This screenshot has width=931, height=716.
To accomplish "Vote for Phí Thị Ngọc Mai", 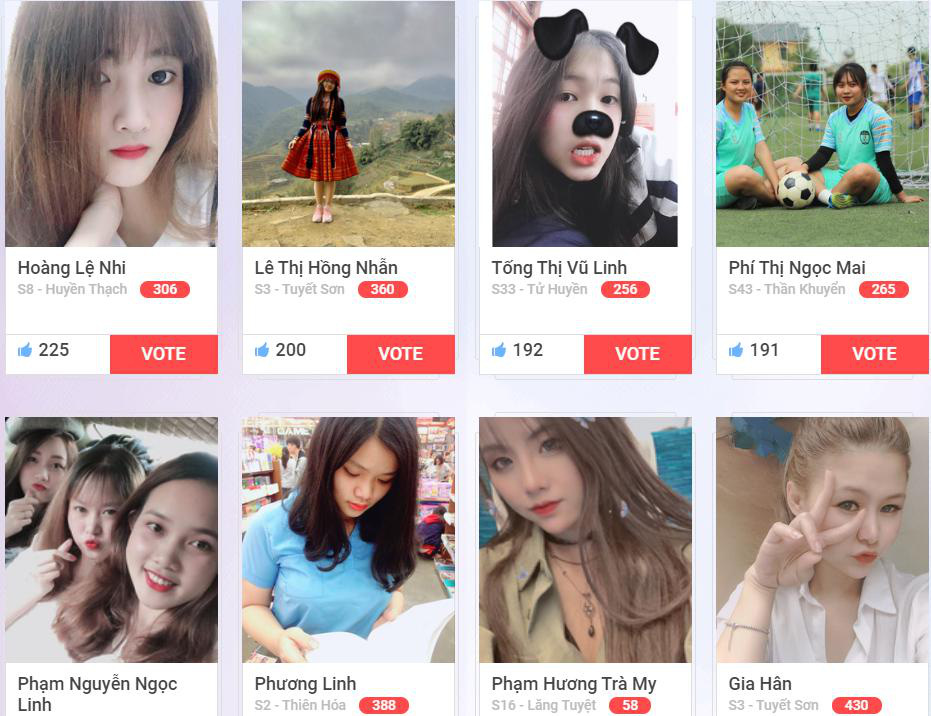I will coord(874,354).
